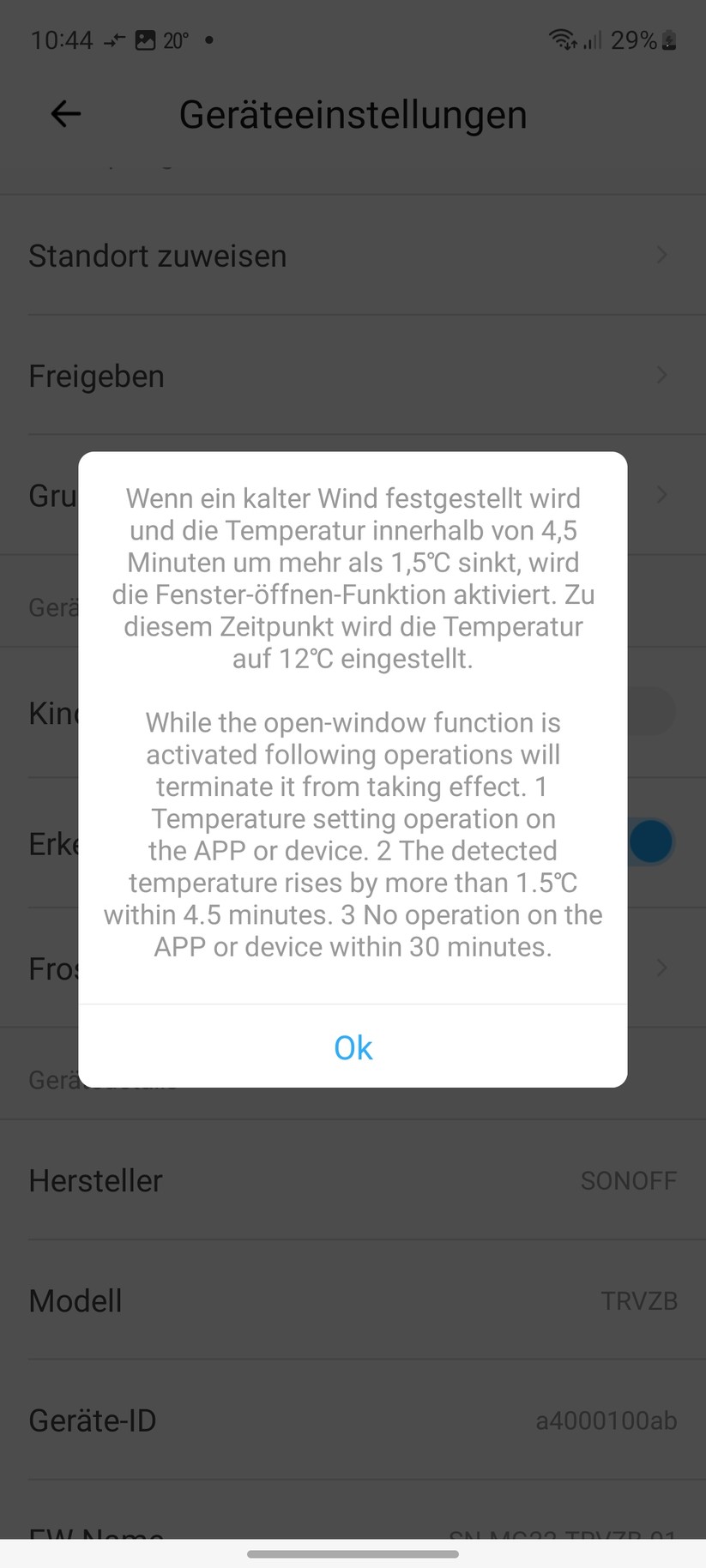
Task: Click the screenshot image icon in status bar
Action: (146, 39)
